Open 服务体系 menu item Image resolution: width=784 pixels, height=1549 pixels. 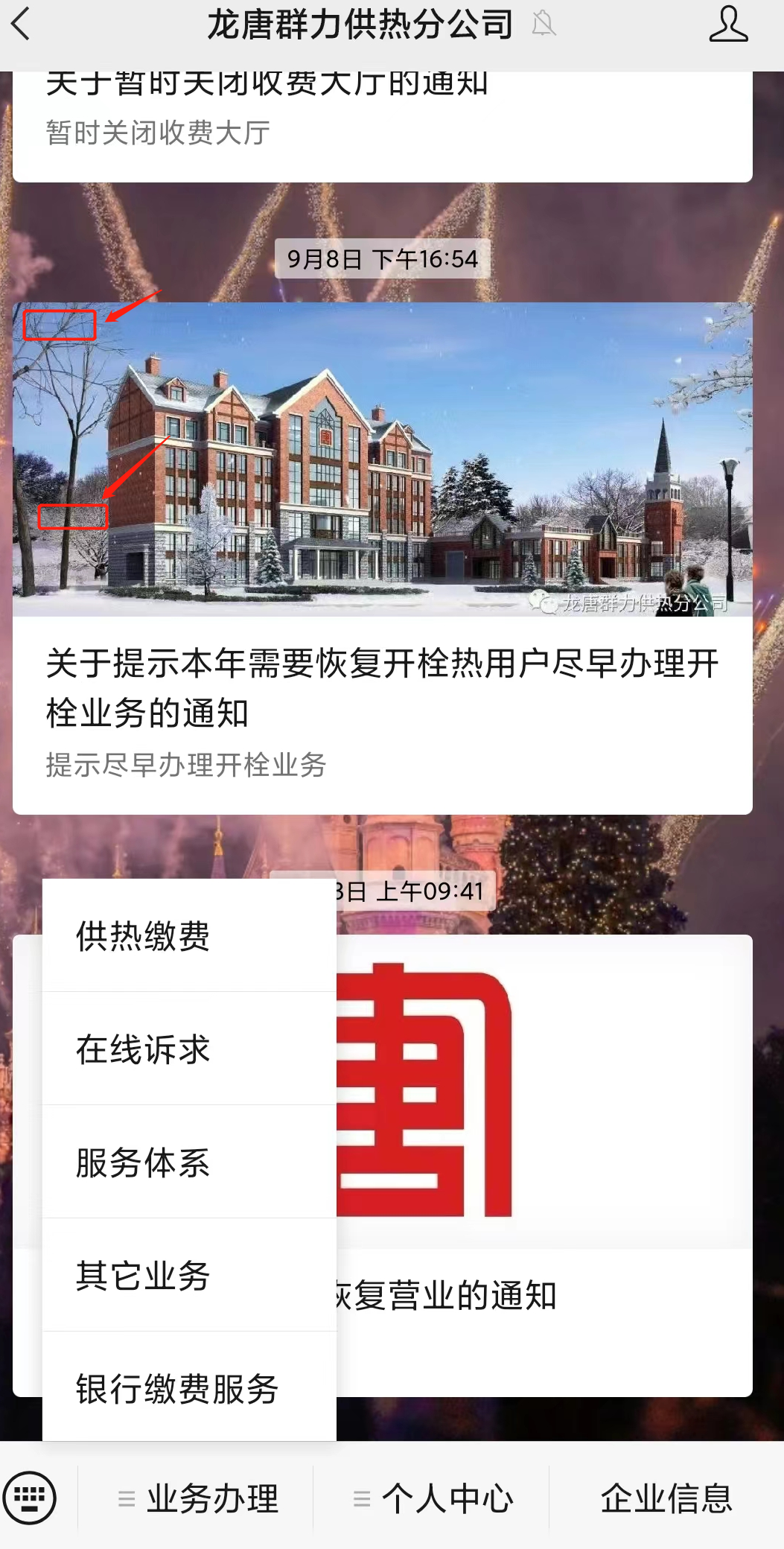click(189, 1162)
